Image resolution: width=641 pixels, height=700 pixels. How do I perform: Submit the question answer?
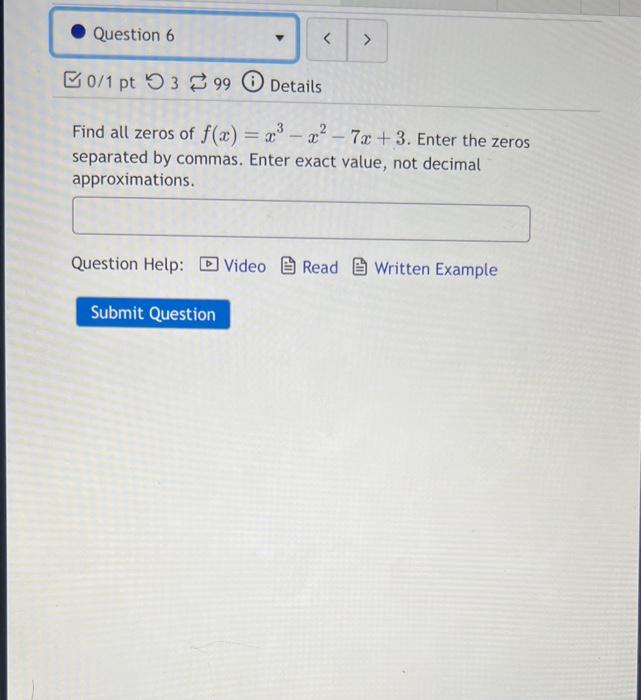pyautogui.click(x=153, y=314)
